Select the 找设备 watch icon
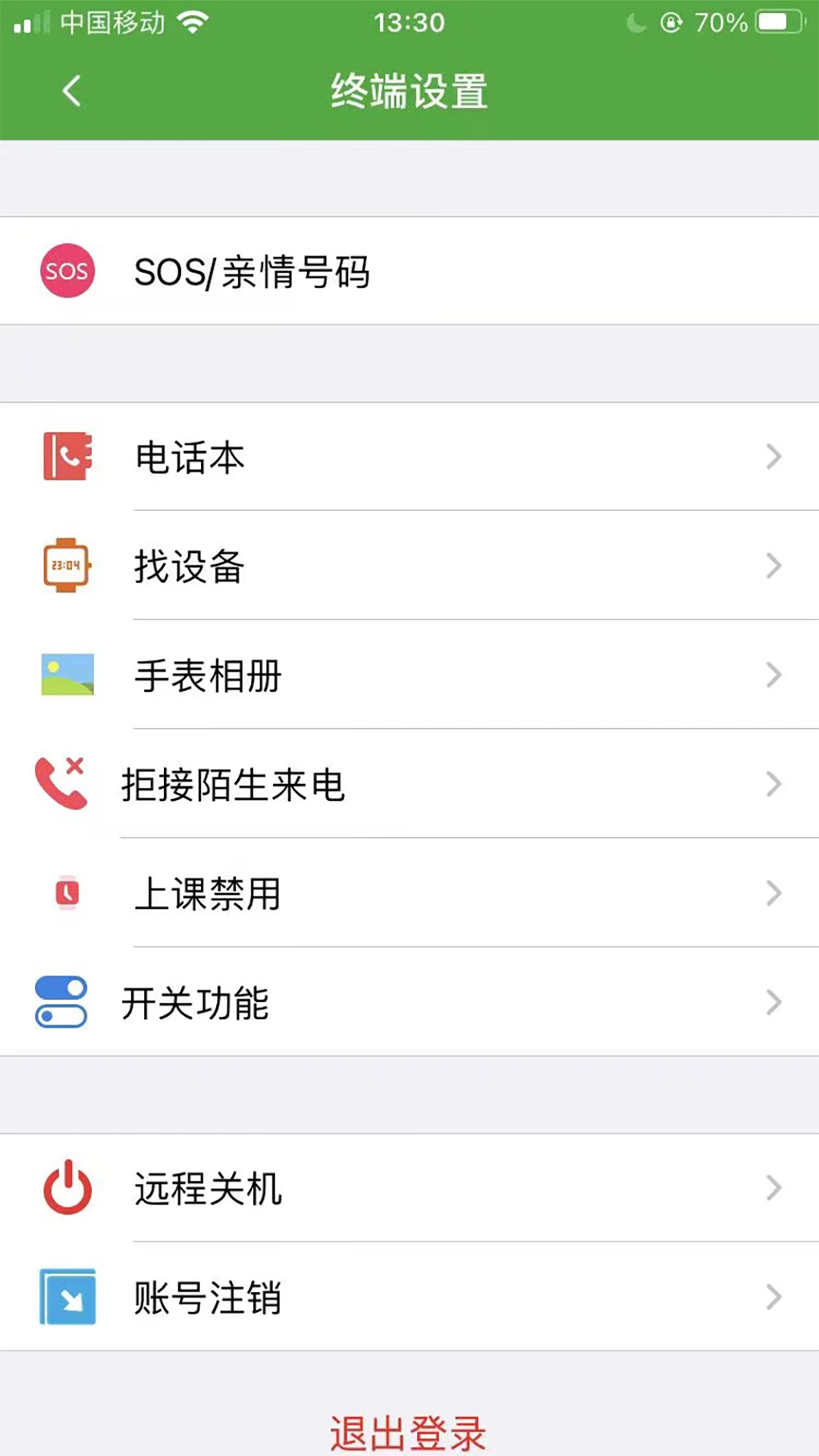This screenshot has height=1456, width=819. (67, 566)
